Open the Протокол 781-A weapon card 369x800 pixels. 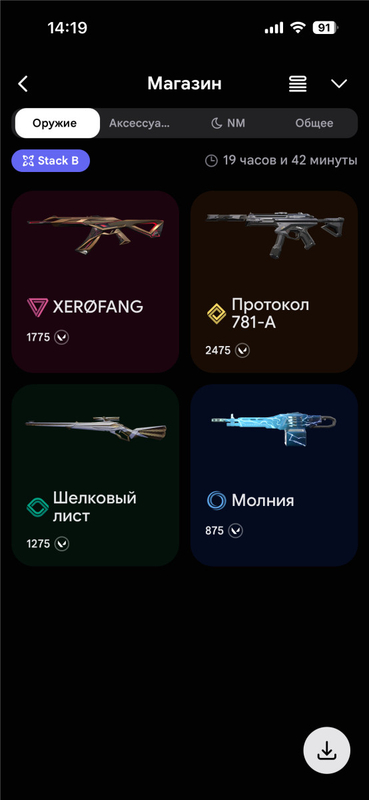pos(274,282)
